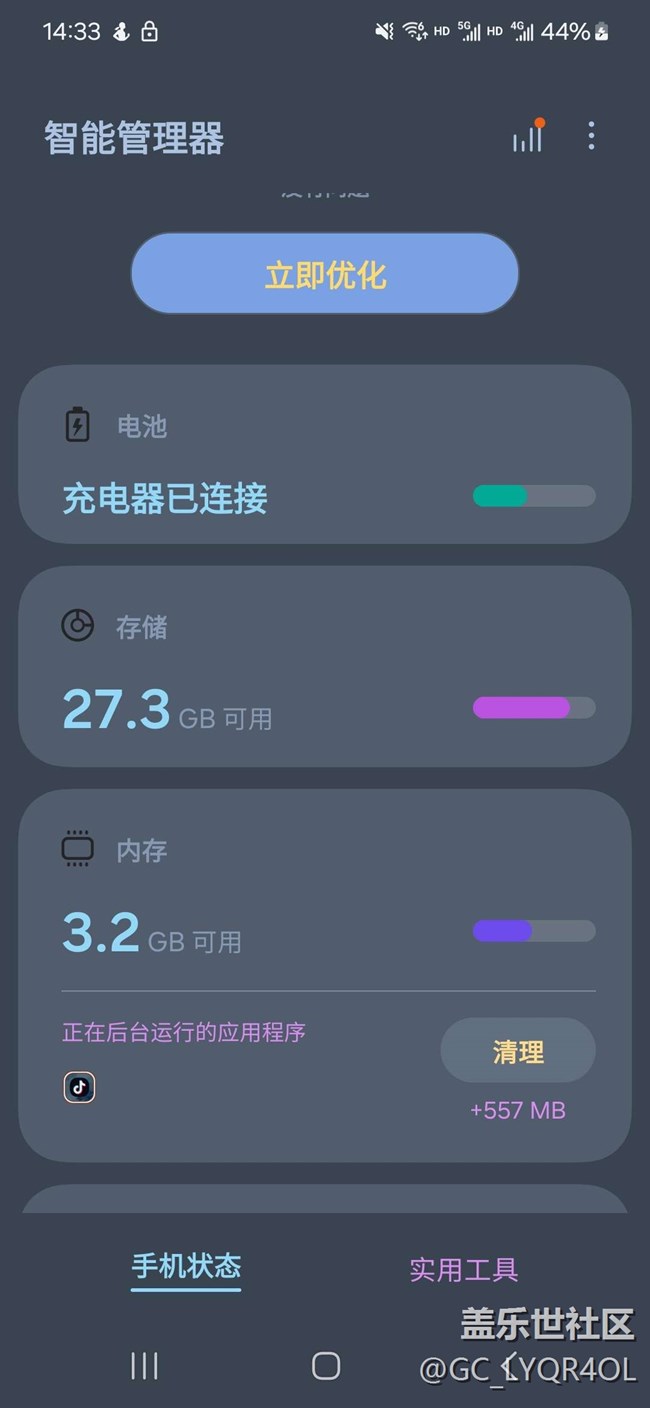The height and width of the screenshot is (1408, 650).
Task: Select the 手机状态 tab
Action: [186, 1266]
